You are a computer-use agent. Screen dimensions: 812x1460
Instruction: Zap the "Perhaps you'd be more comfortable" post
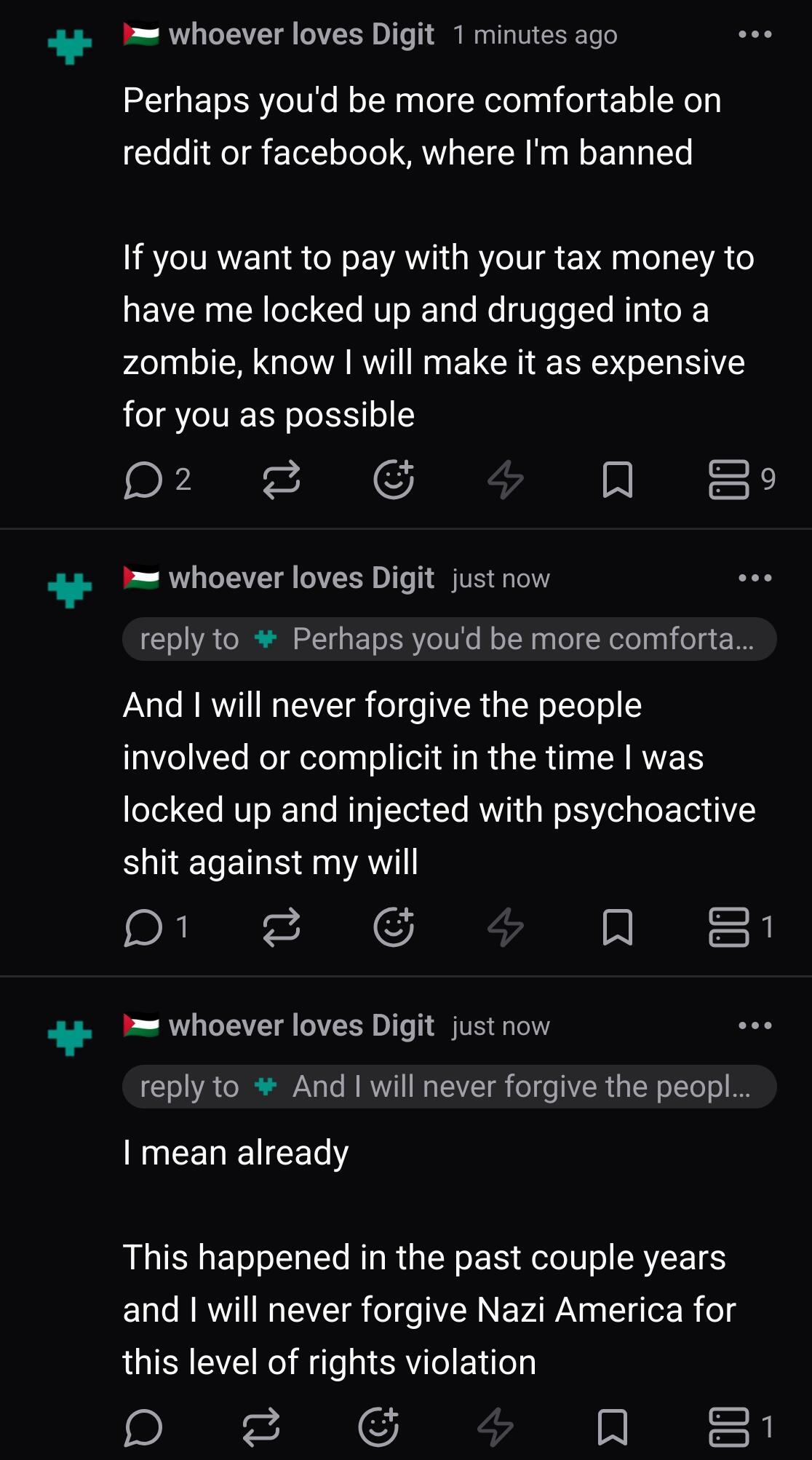point(506,480)
